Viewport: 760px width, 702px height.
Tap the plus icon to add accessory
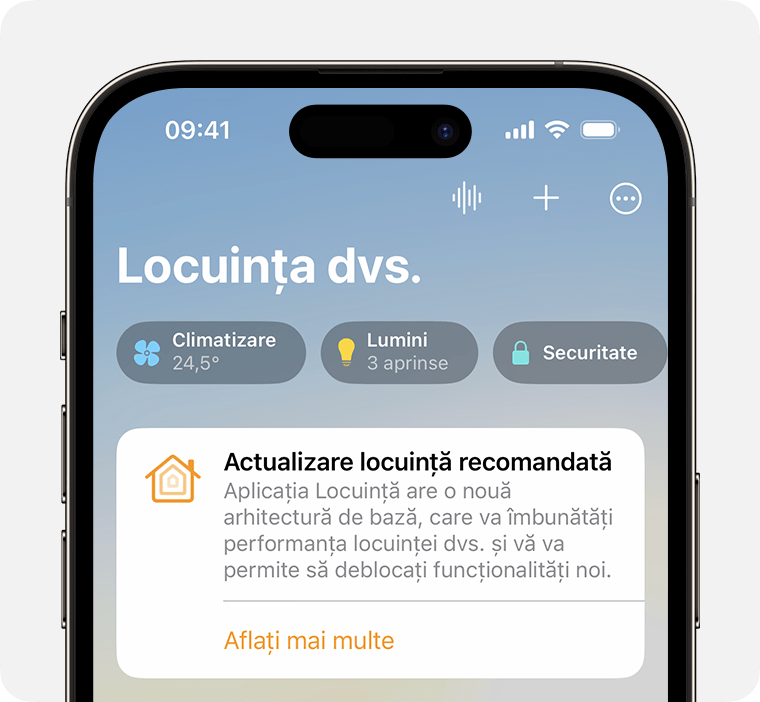tap(546, 198)
